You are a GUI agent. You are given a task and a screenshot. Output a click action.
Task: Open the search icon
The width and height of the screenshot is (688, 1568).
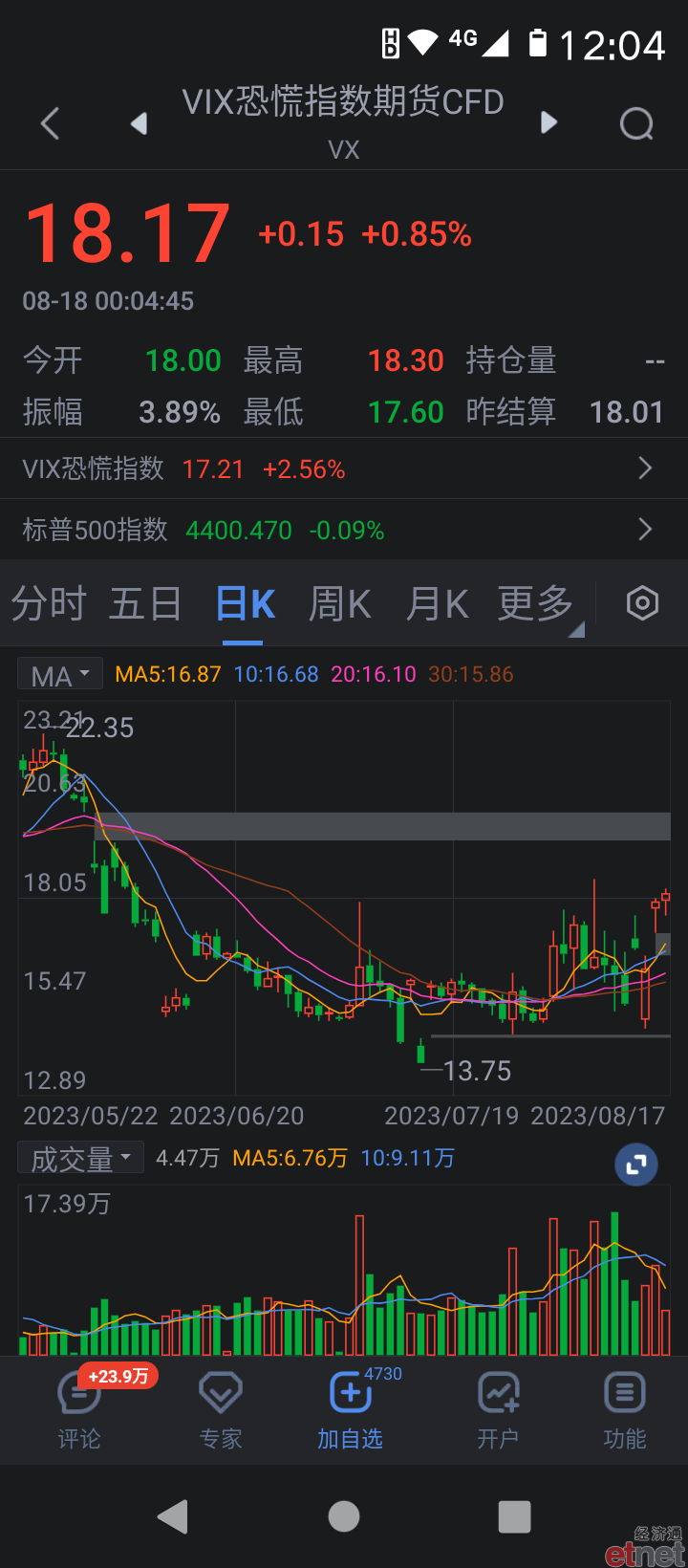click(637, 123)
